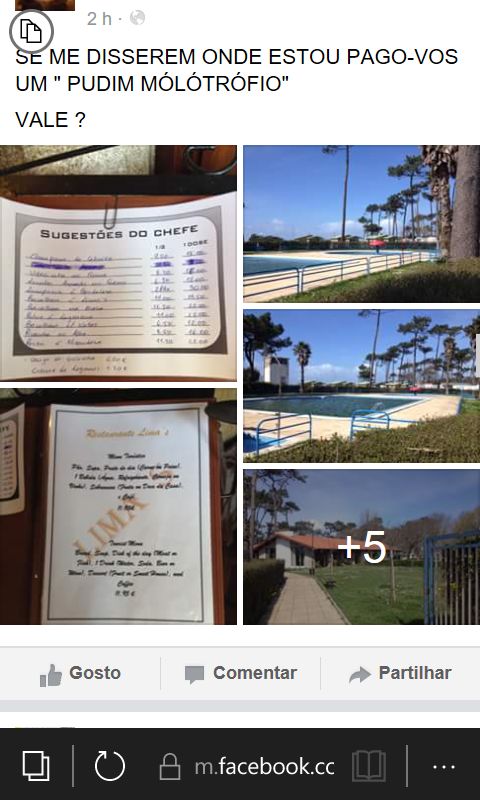Open the top swimming pool photo
The image size is (480, 800).
pos(362,224)
